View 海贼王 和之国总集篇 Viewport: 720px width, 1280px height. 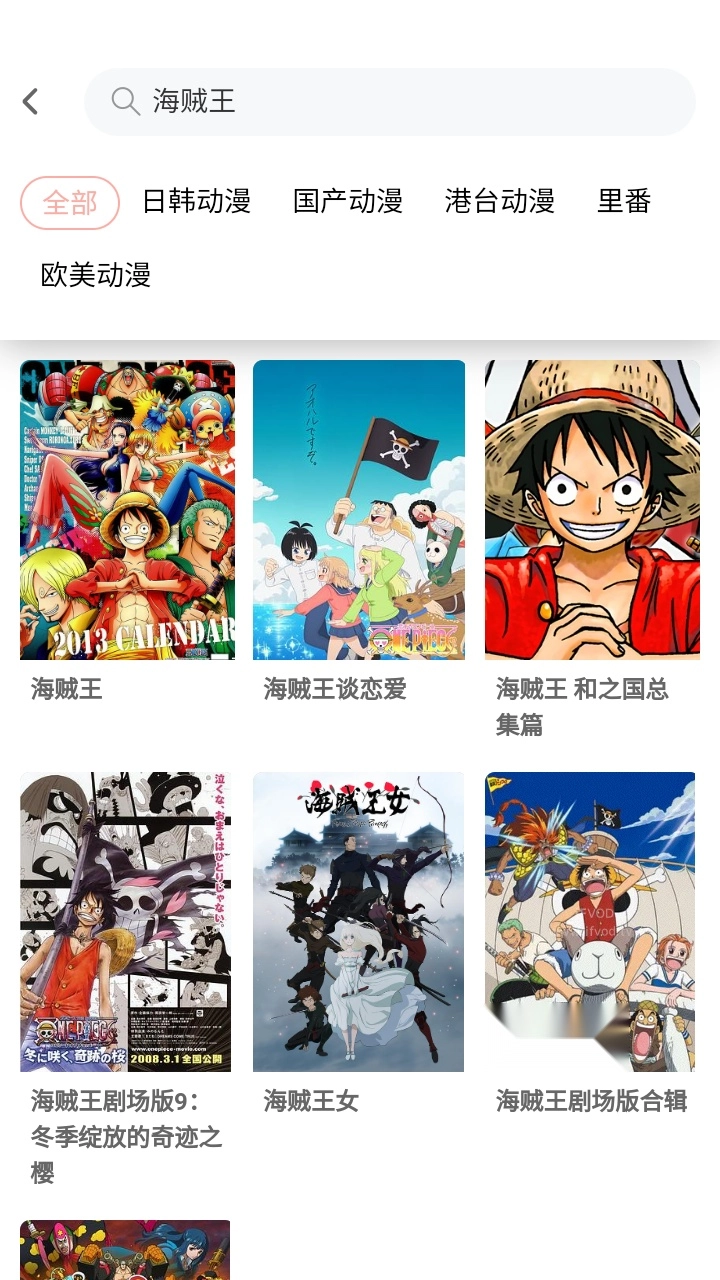coord(592,510)
